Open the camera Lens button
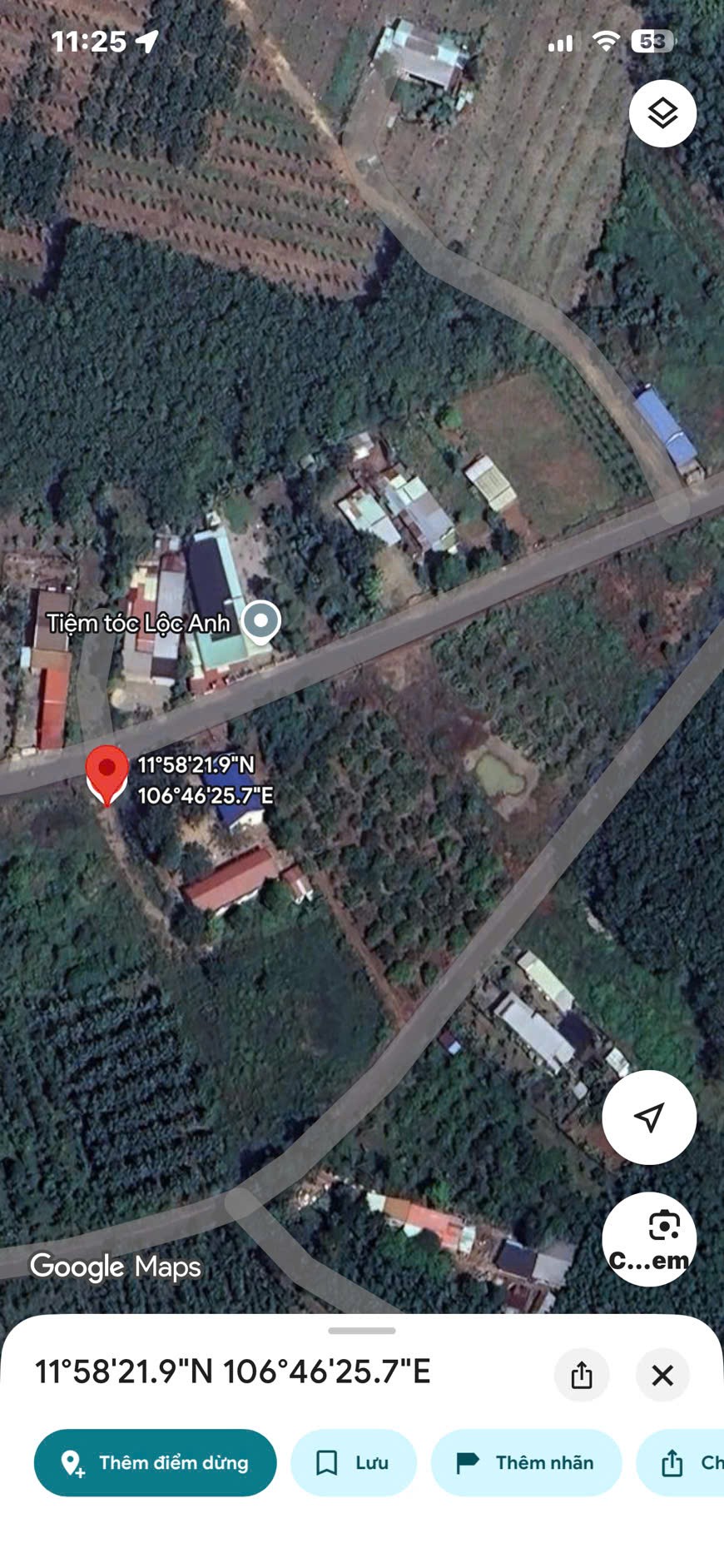Image resolution: width=724 pixels, height=1568 pixels. click(x=649, y=1238)
